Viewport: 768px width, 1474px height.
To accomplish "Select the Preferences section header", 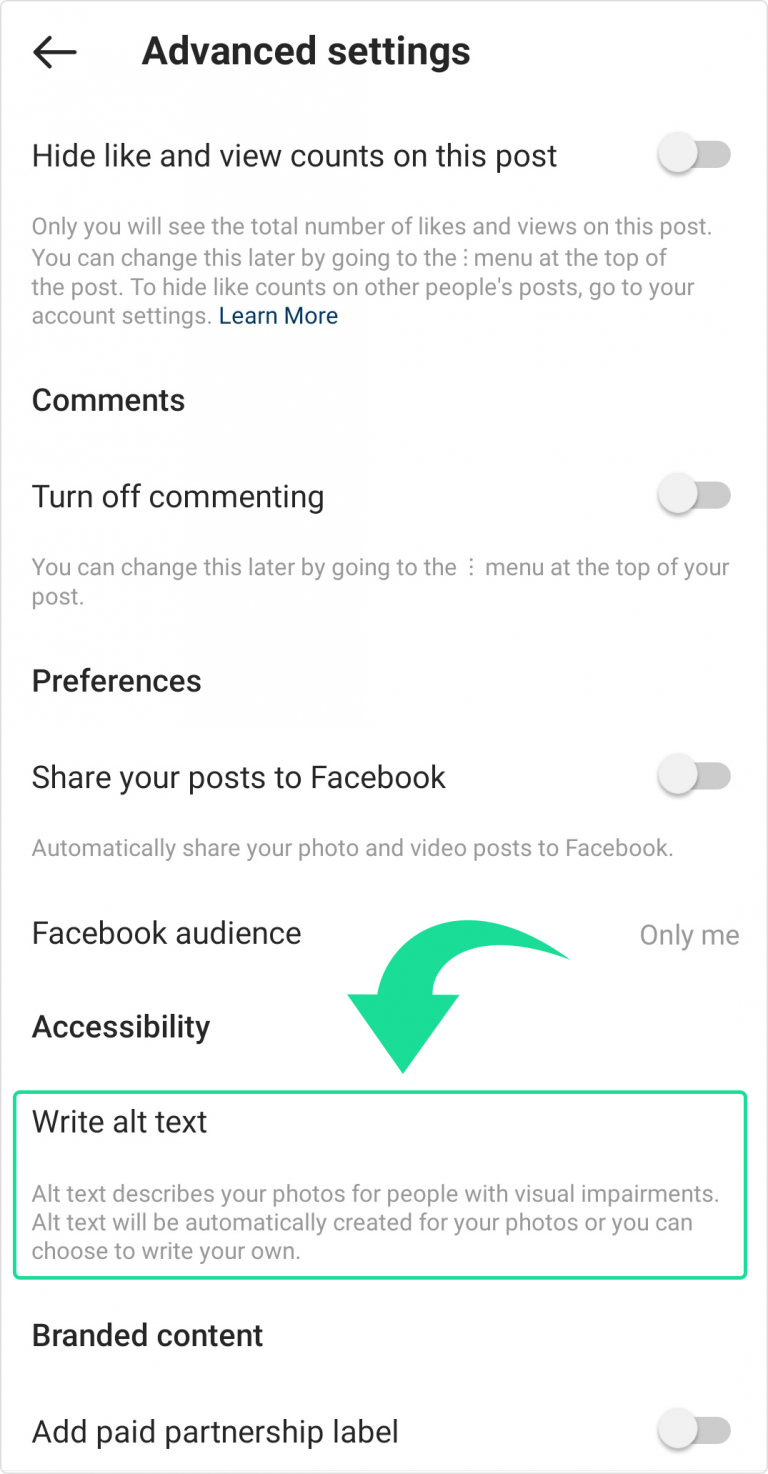I will click(116, 681).
